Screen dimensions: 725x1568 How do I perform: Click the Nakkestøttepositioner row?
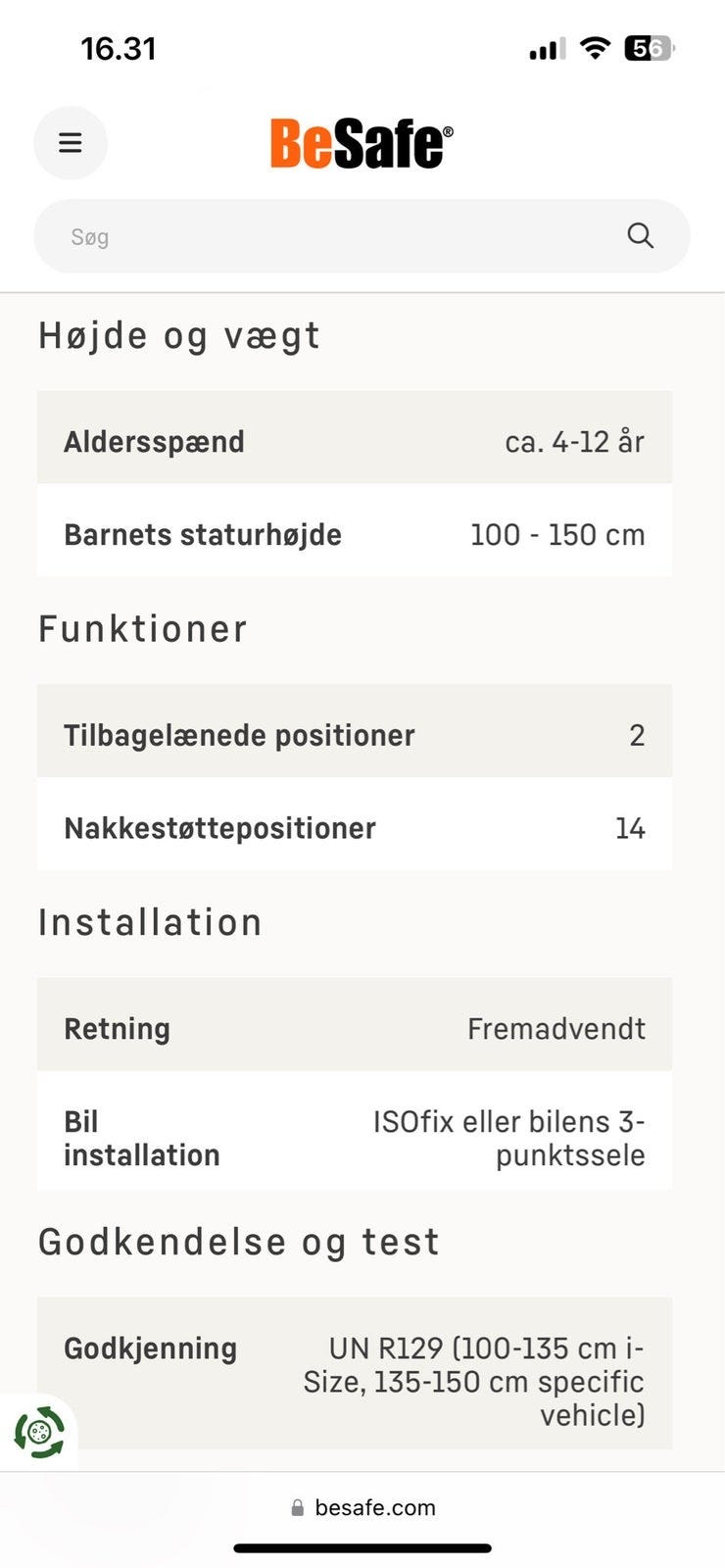pyautogui.click(x=354, y=826)
